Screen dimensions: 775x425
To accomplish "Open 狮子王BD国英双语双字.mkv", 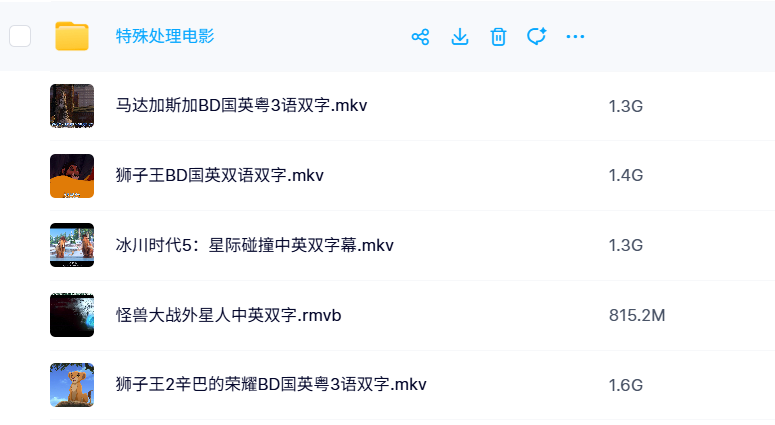I will click(x=220, y=176).
